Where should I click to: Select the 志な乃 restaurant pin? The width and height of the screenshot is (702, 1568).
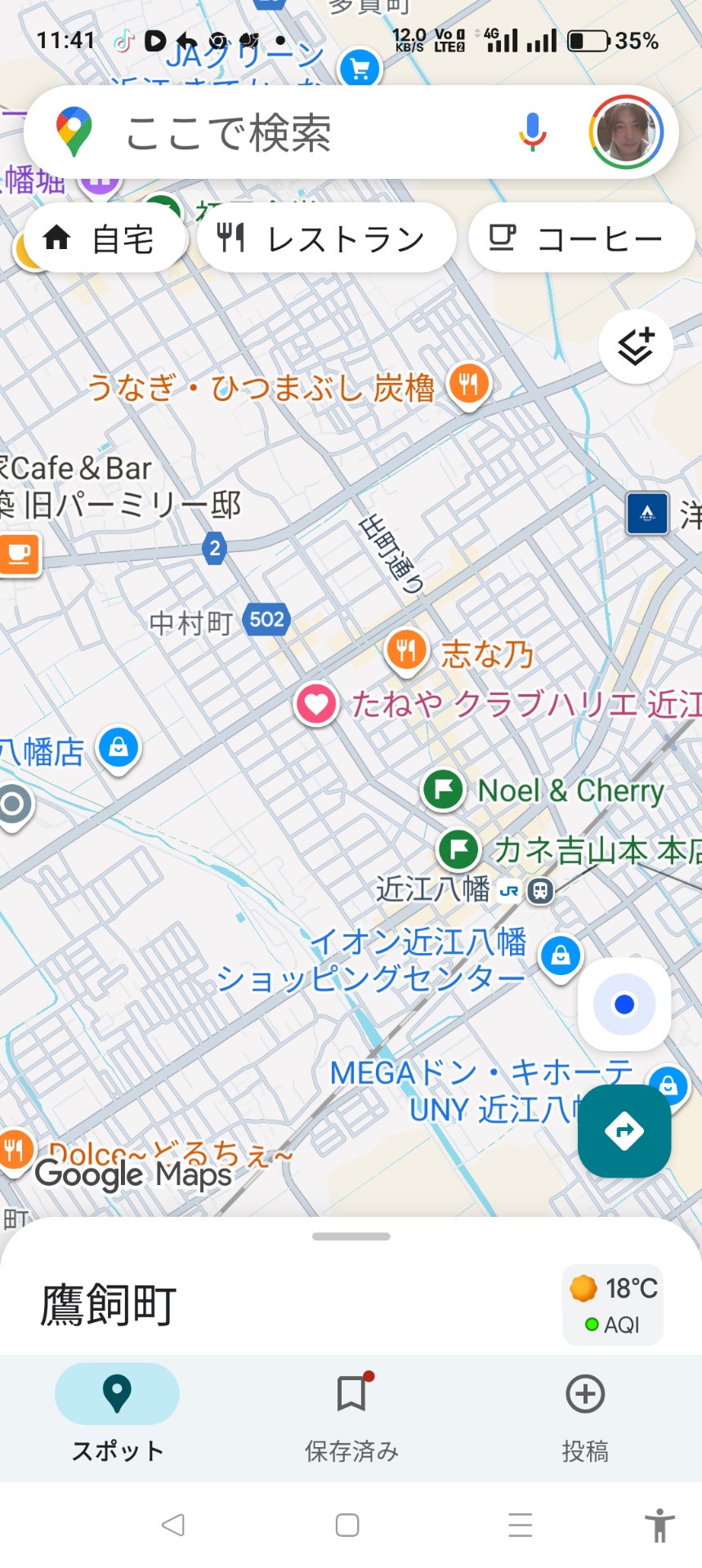click(406, 652)
